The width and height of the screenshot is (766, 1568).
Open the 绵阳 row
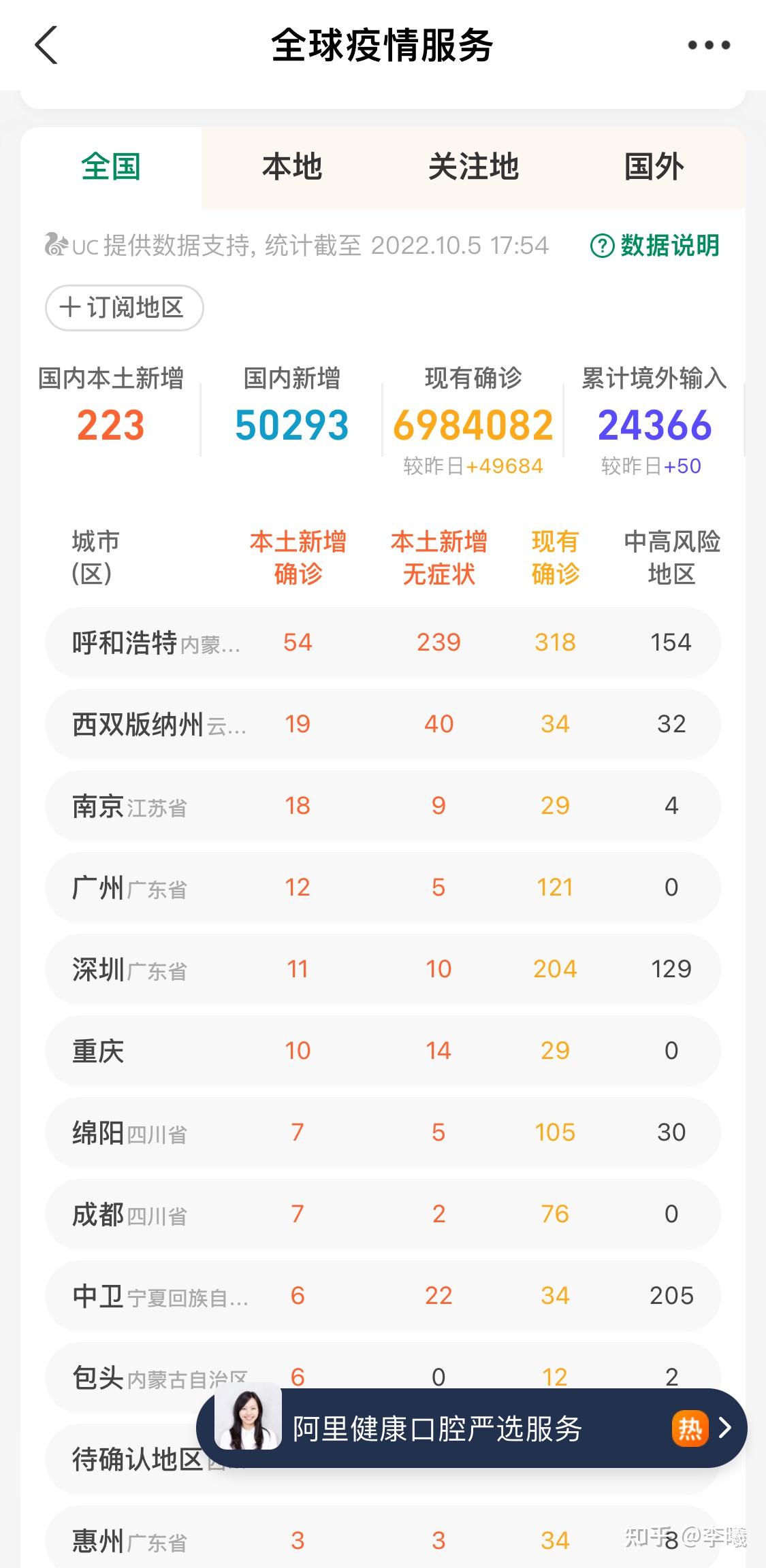pyautogui.click(x=383, y=1132)
